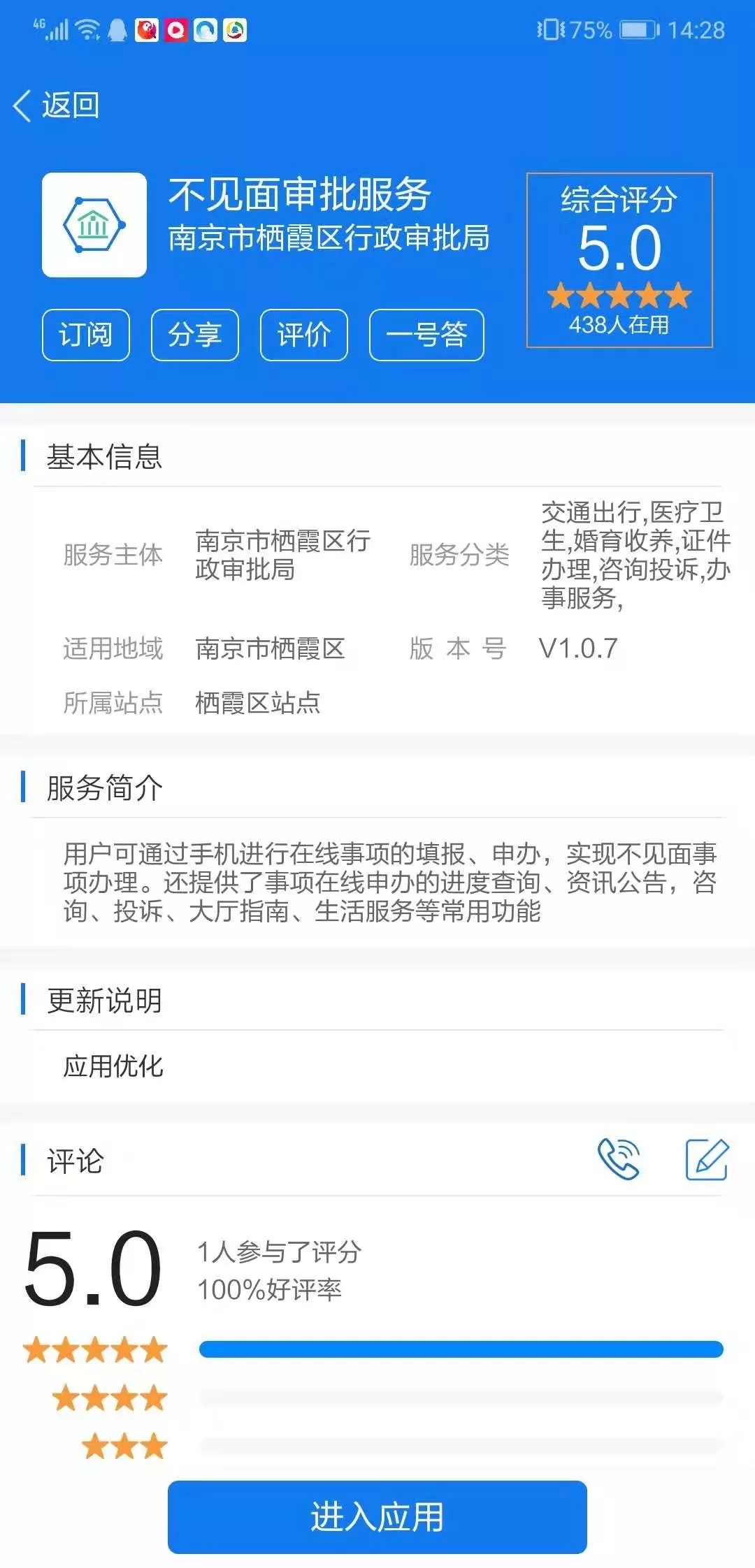The height and width of the screenshot is (1568, 755).
Task: Go back using the 返回 button
Action: tap(57, 106)
